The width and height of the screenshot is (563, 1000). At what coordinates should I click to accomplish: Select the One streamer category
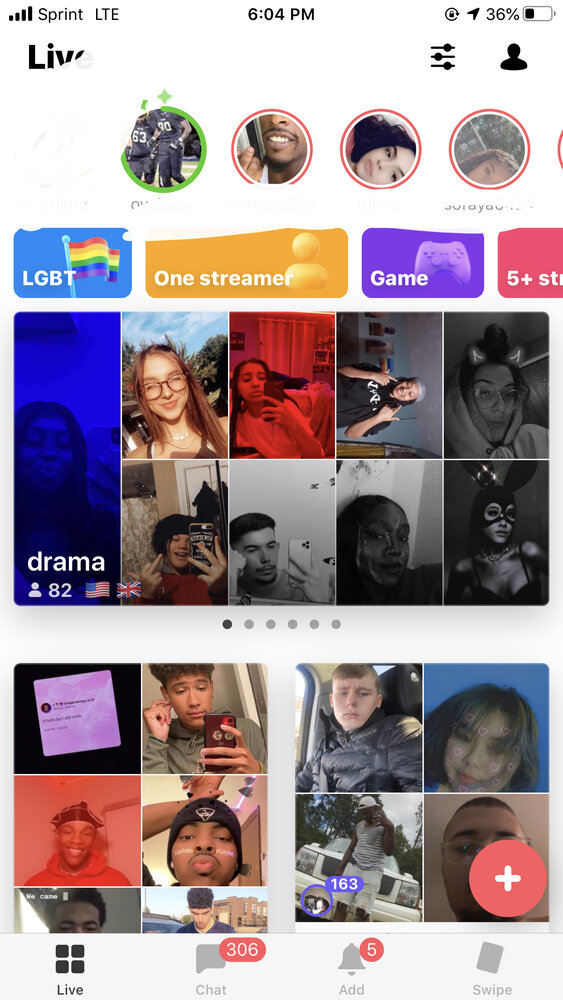point(247,263)
